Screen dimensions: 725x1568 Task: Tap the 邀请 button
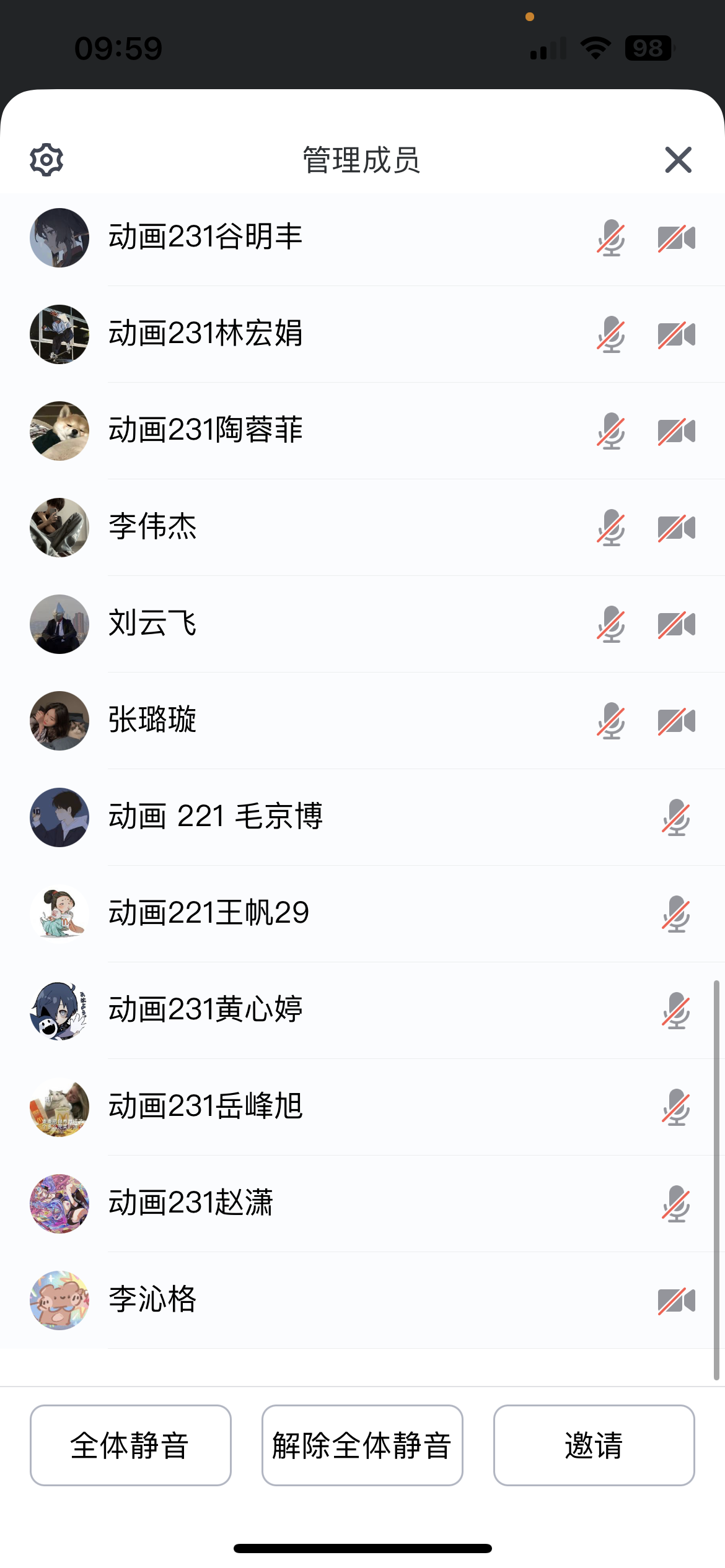(x=594, y=1445)
